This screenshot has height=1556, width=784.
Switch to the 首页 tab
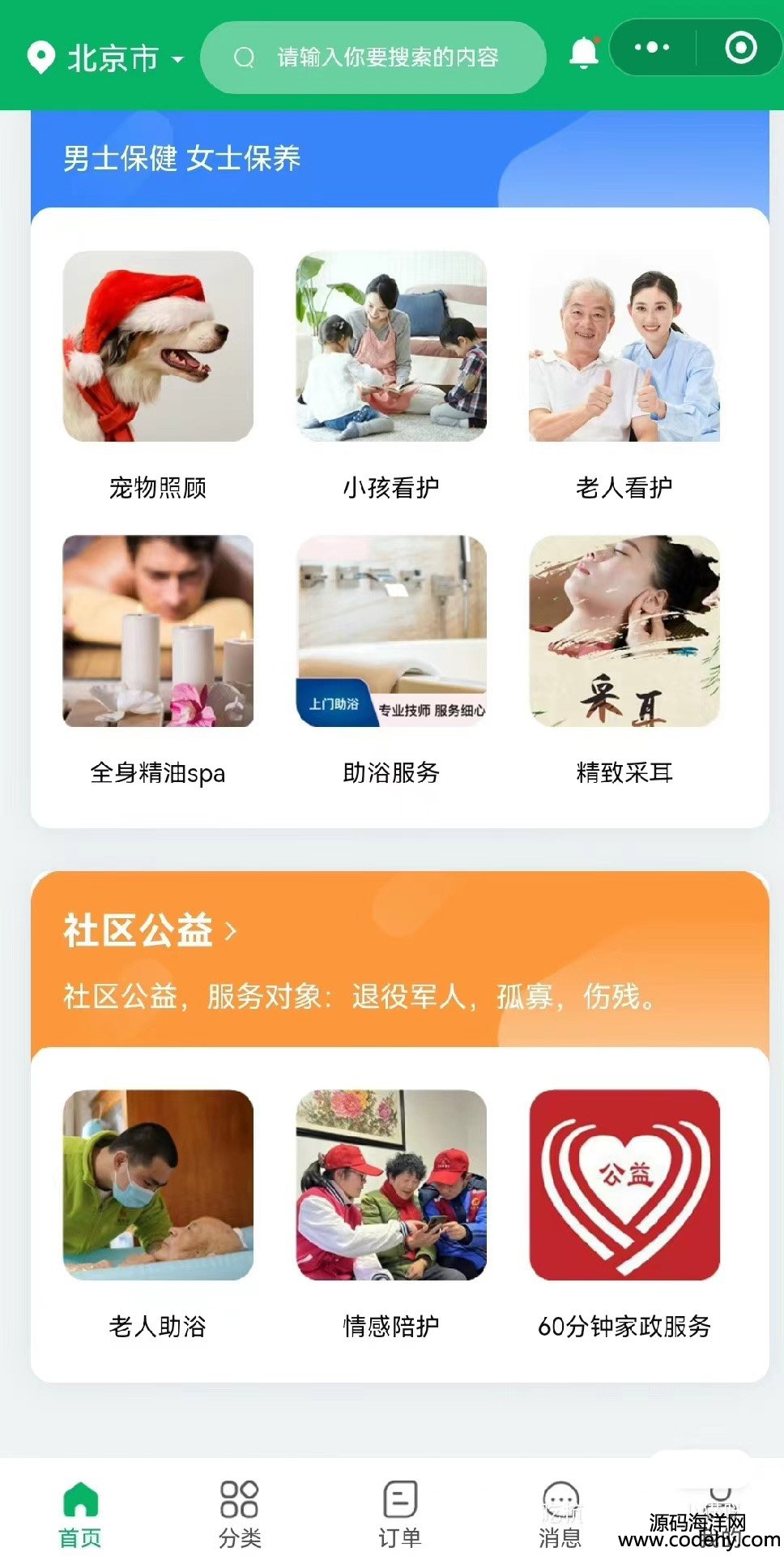coord(80,1514)
